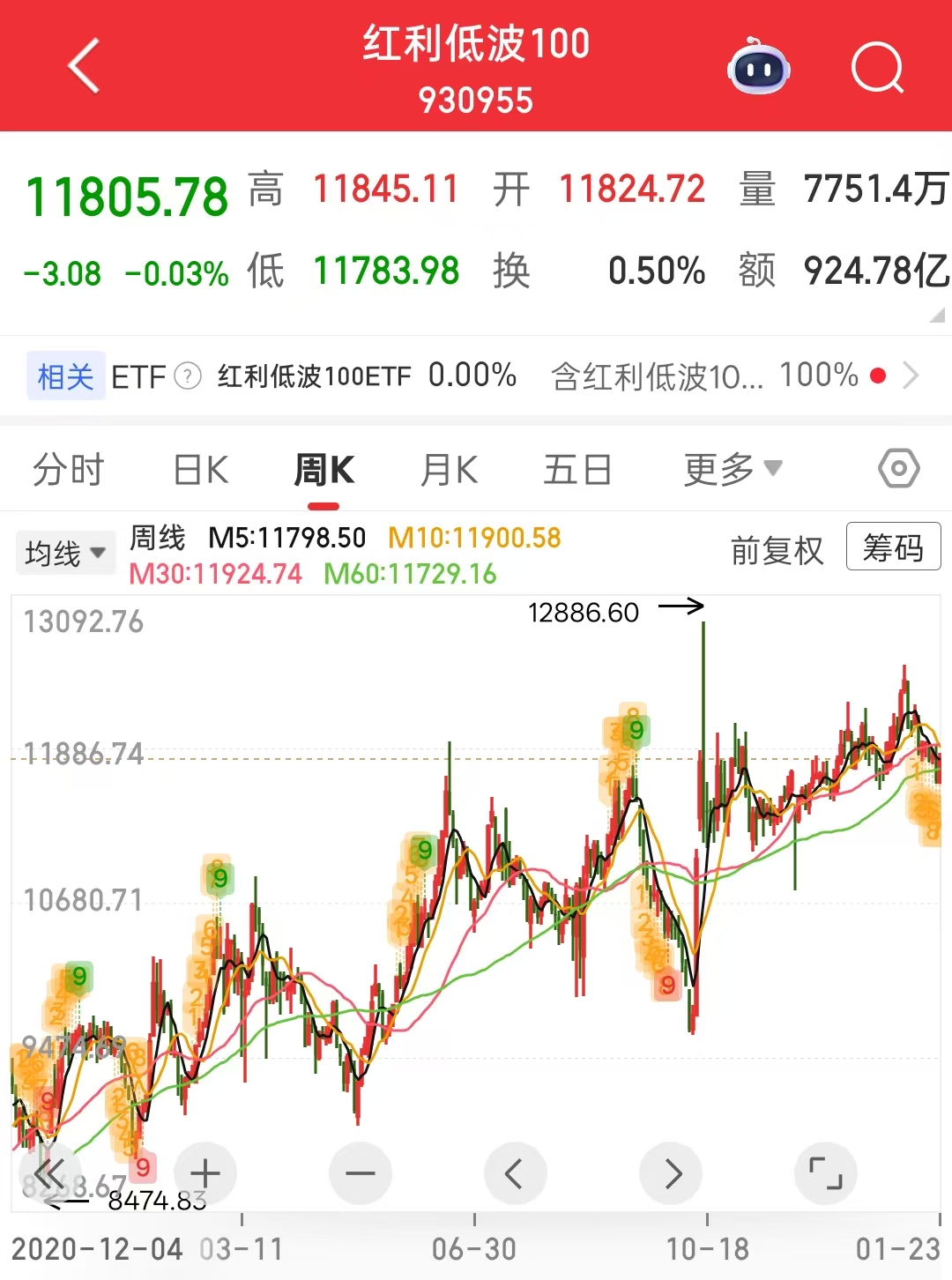Zoom out chart with minus button
The width and height of the screenshot is (952, 1280).
click(361, 1173)
